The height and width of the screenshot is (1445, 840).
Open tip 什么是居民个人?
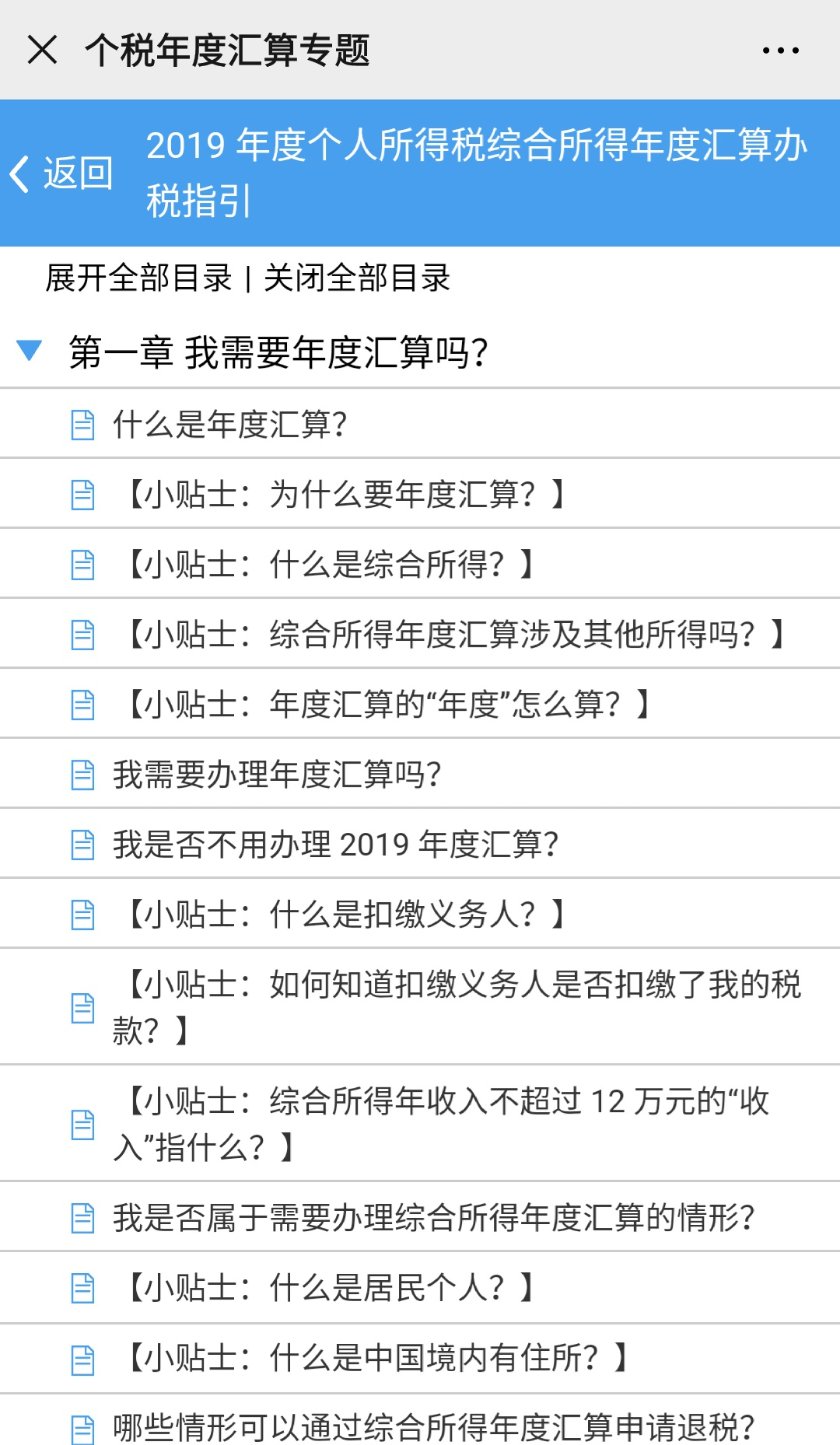coord(420,1288)
